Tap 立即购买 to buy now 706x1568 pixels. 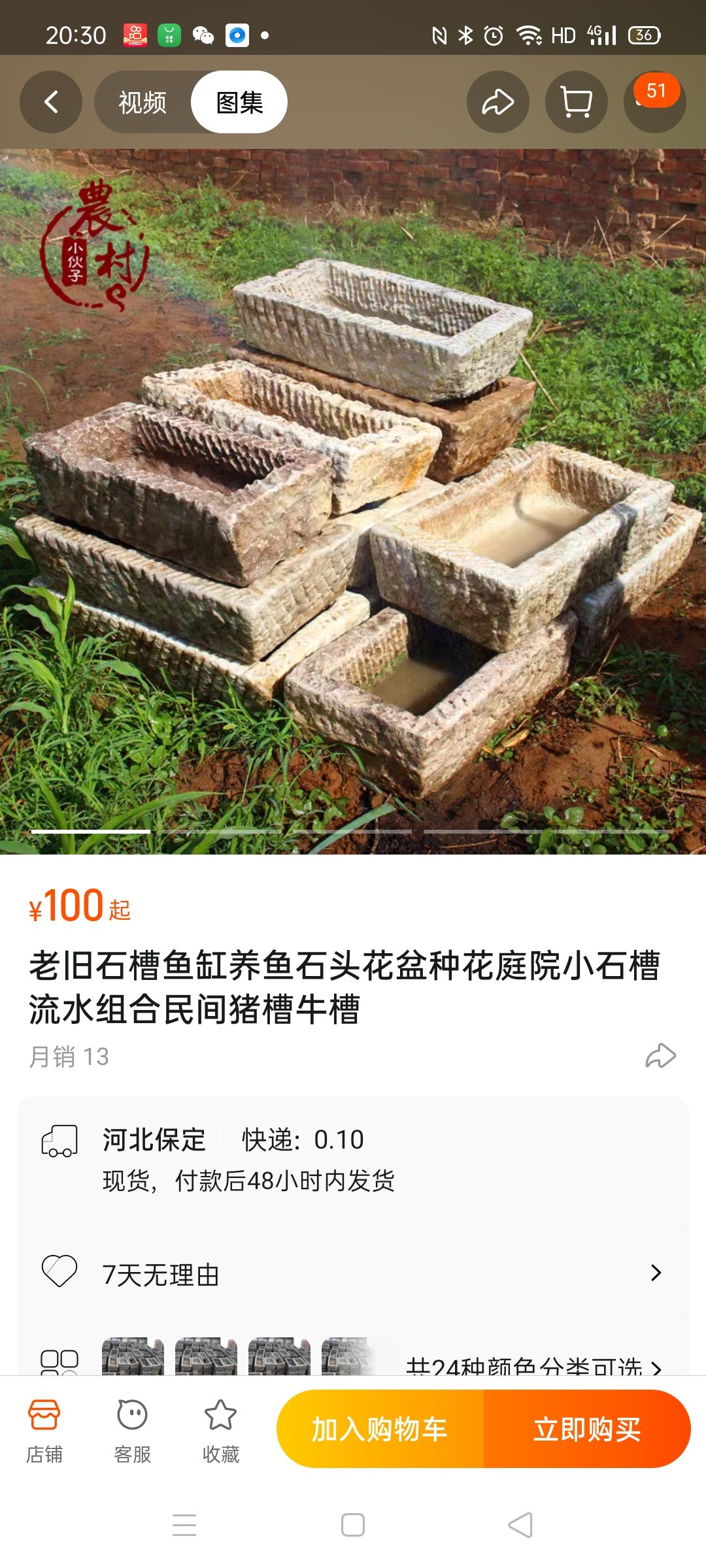[587, 1429]
